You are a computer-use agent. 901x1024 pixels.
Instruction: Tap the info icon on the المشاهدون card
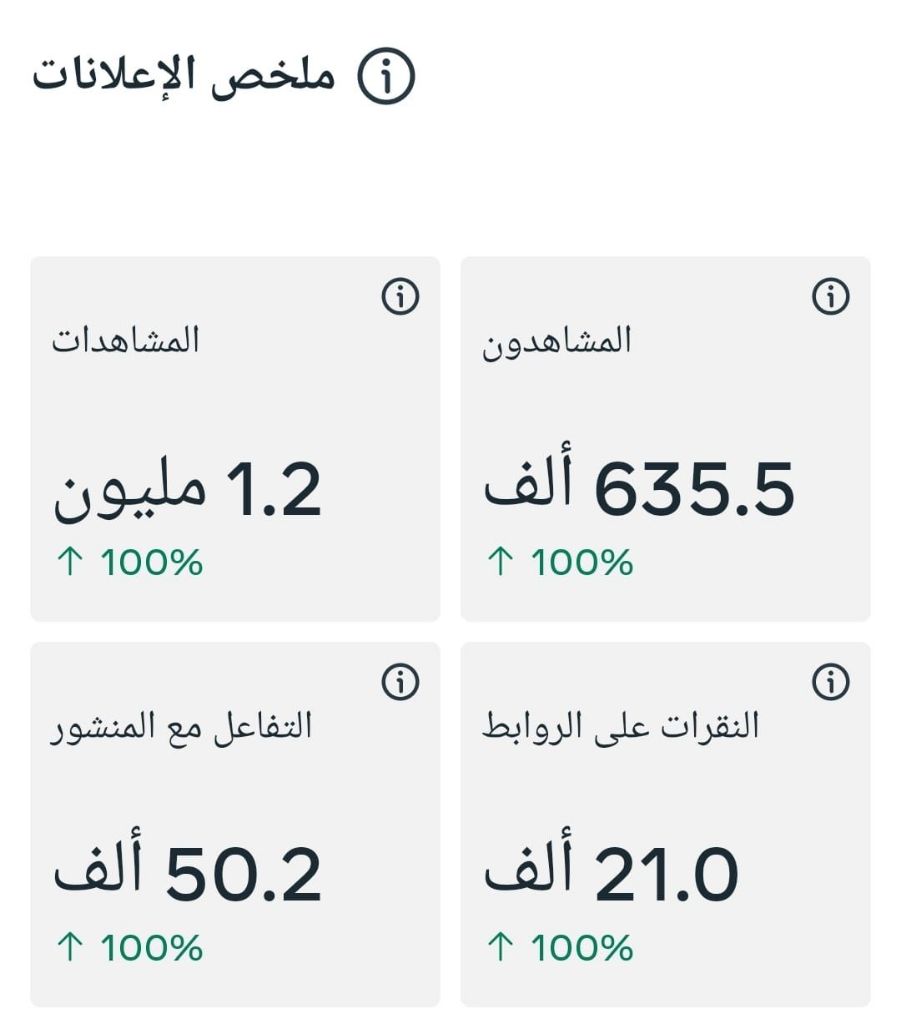pos(831,296)
